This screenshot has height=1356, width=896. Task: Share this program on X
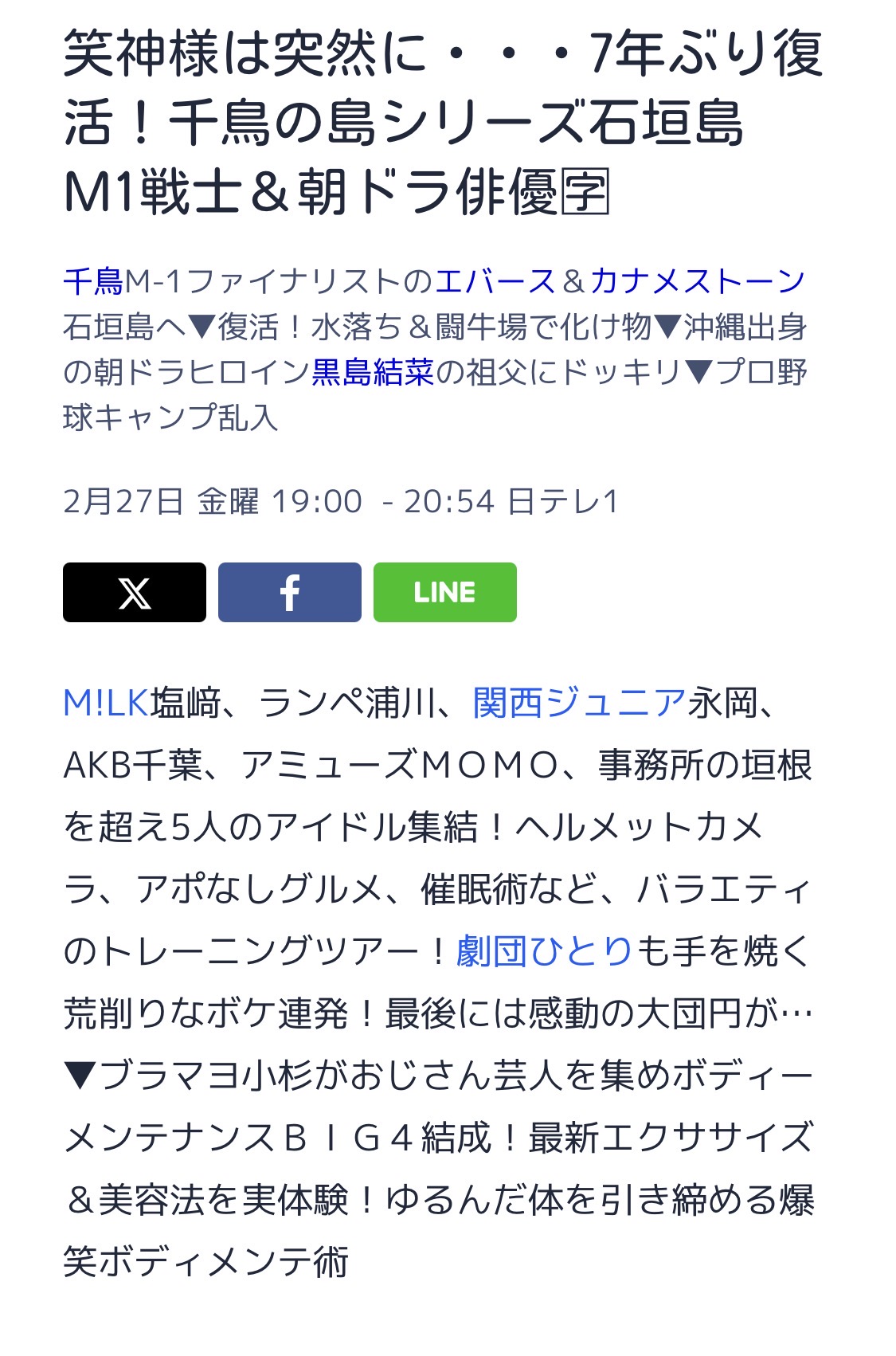pos(135,592)
